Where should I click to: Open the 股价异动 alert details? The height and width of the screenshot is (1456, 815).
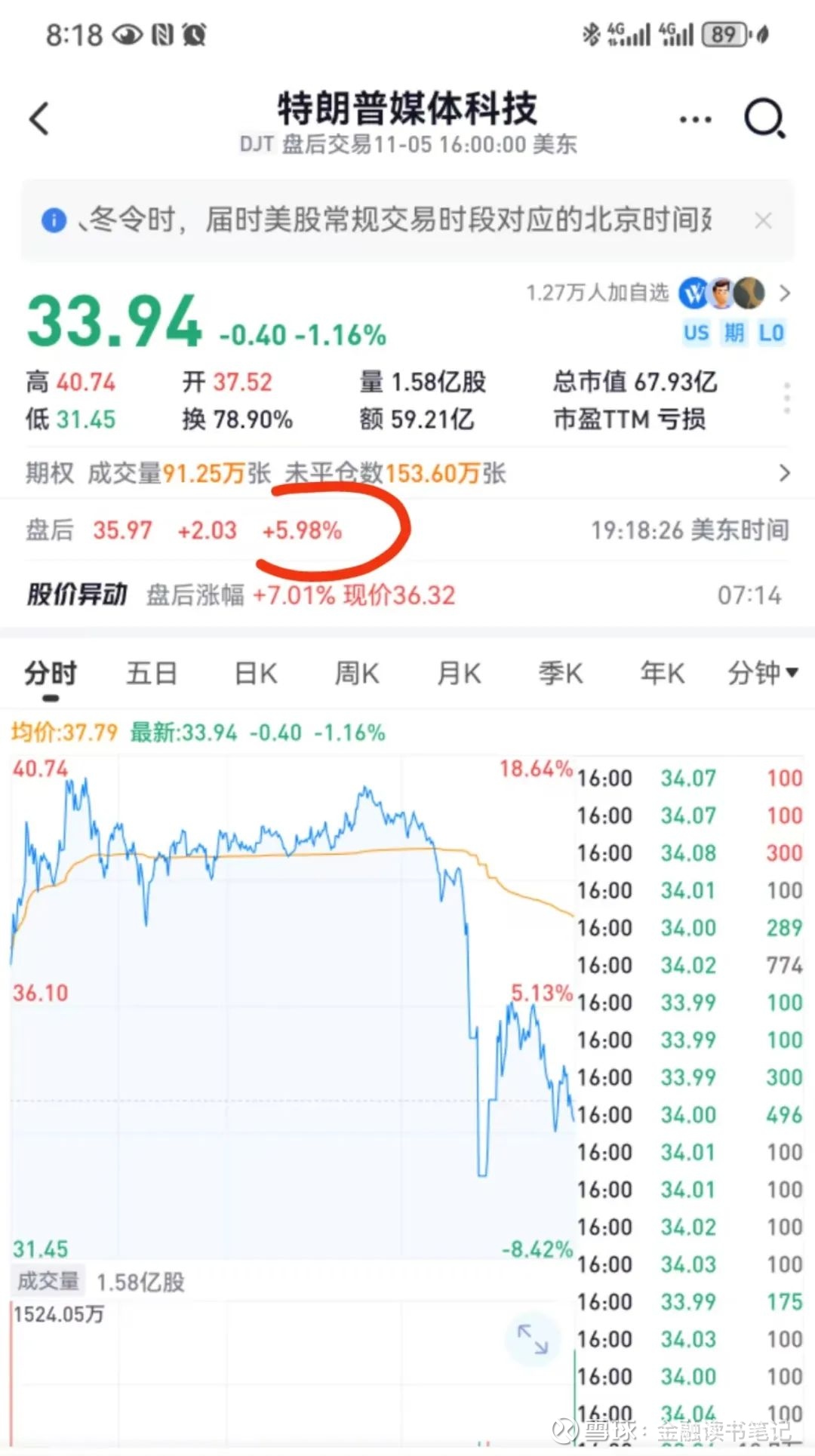pyautogui.click(x=75, y=595)
